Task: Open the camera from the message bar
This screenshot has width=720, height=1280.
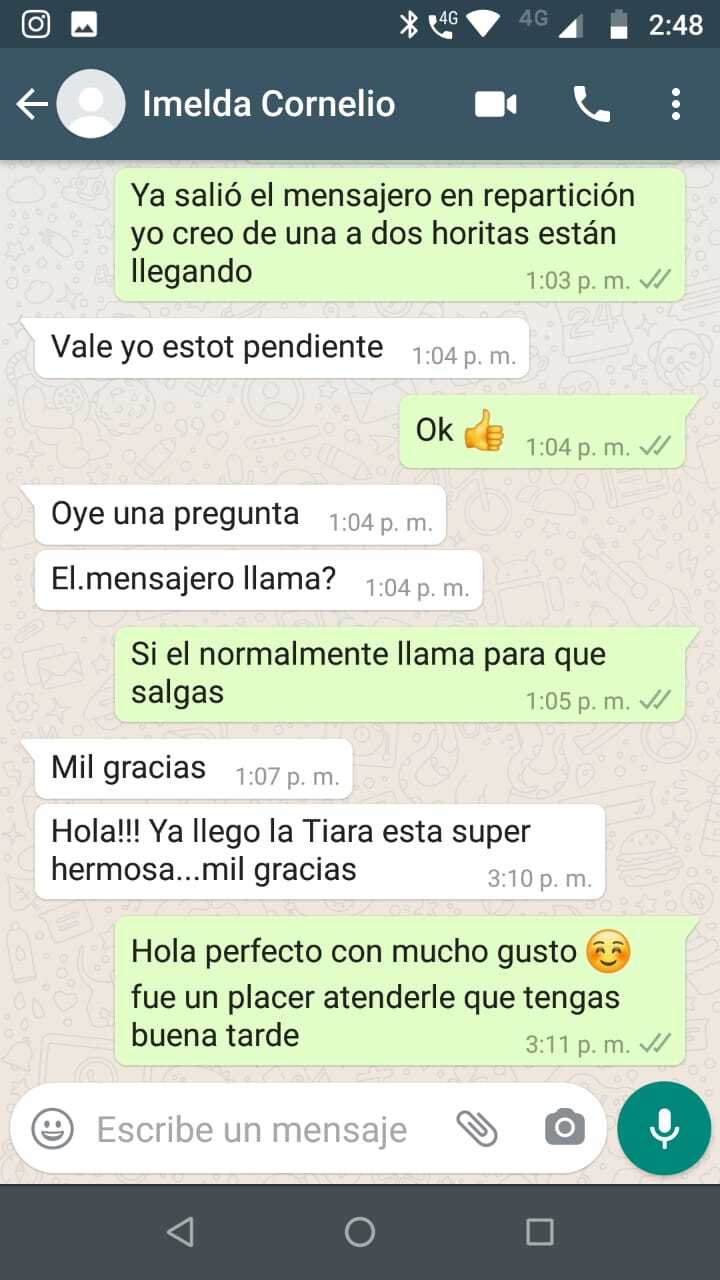Action: click(x=565, y=1129)
